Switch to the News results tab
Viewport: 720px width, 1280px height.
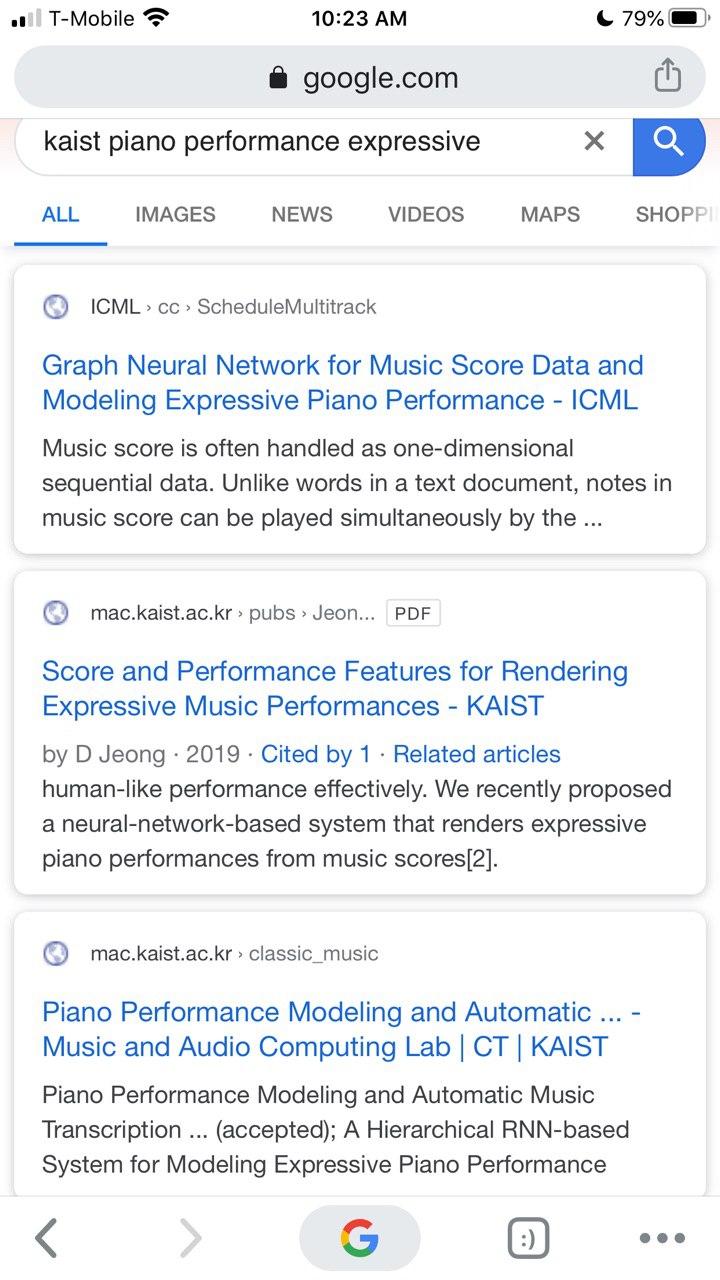tap(302, 214)
